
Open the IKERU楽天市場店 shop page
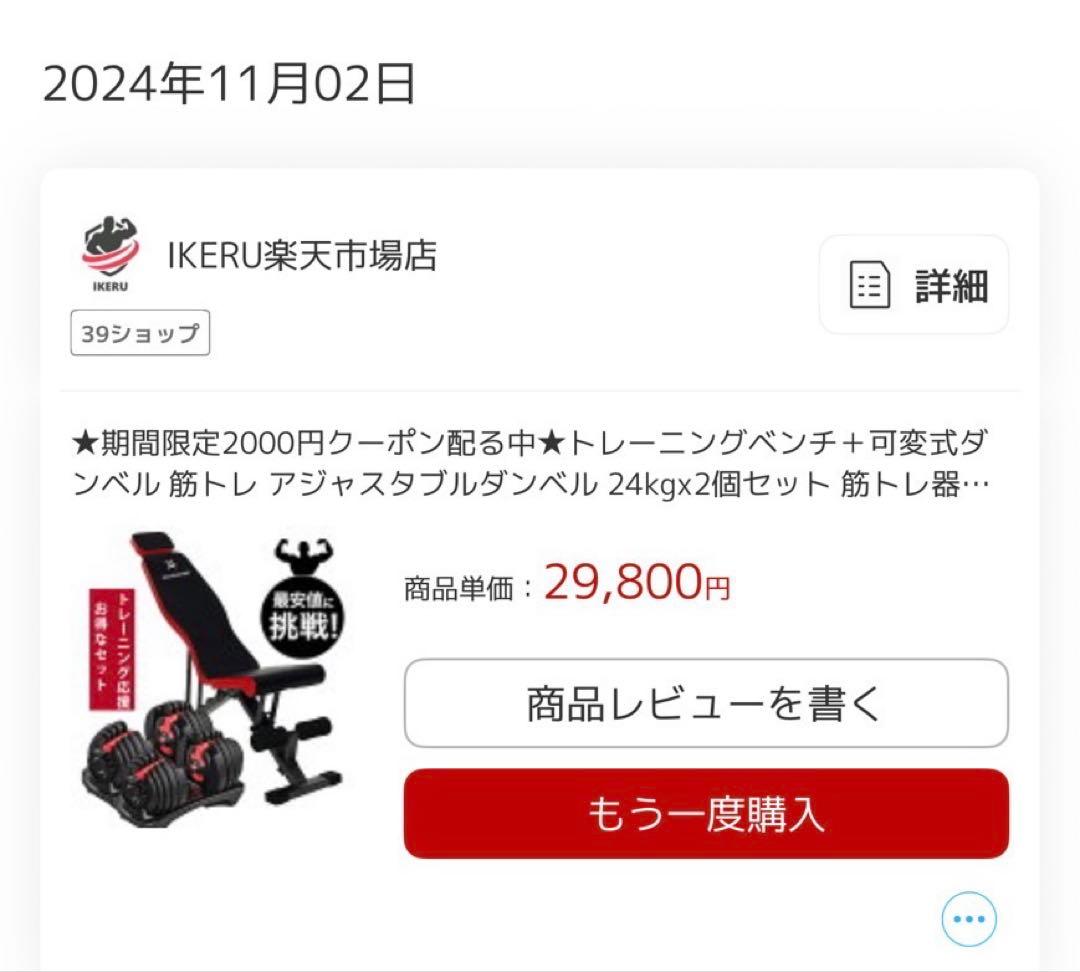301,256
